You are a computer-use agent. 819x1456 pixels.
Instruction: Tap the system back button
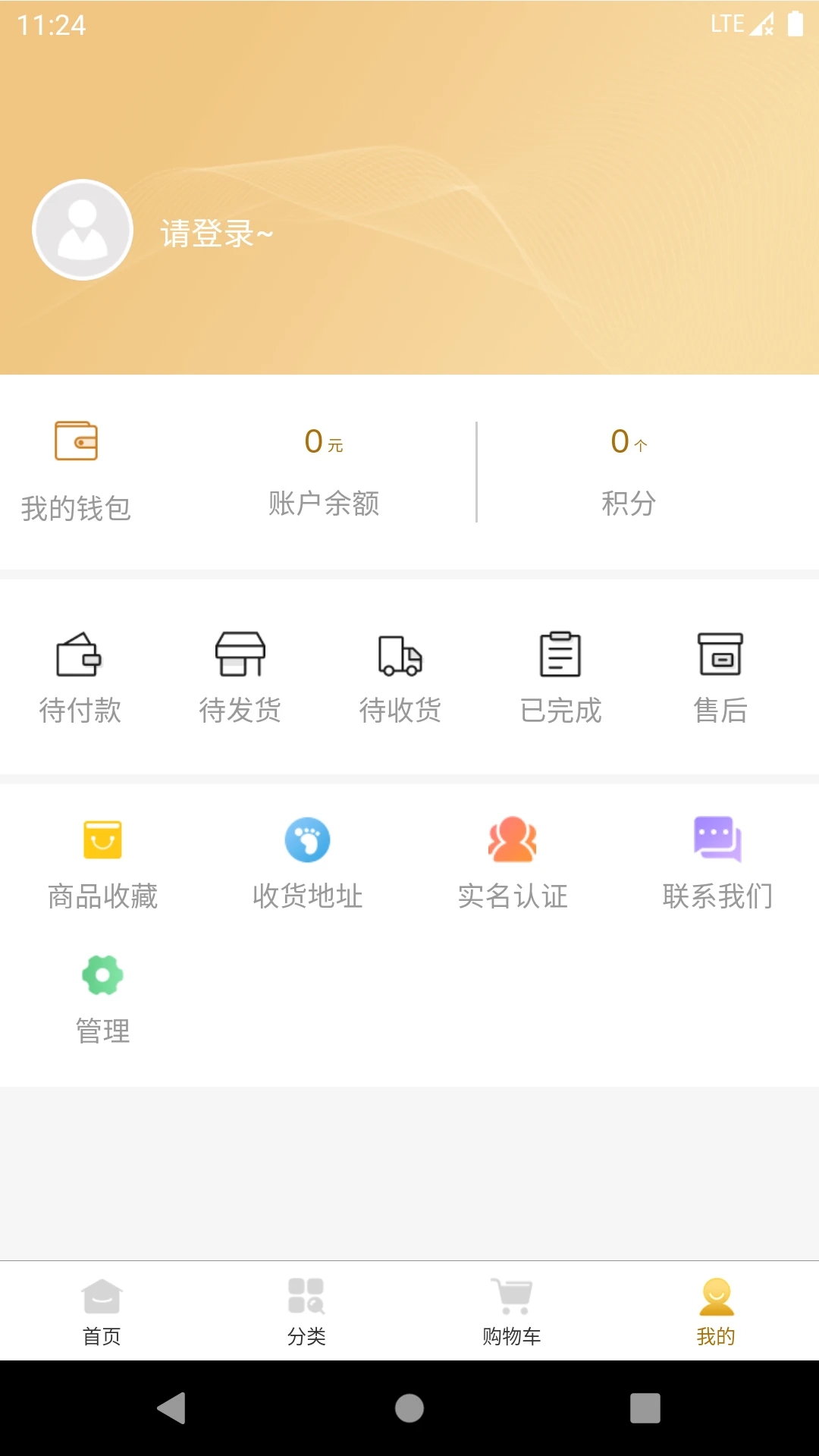172,1408
